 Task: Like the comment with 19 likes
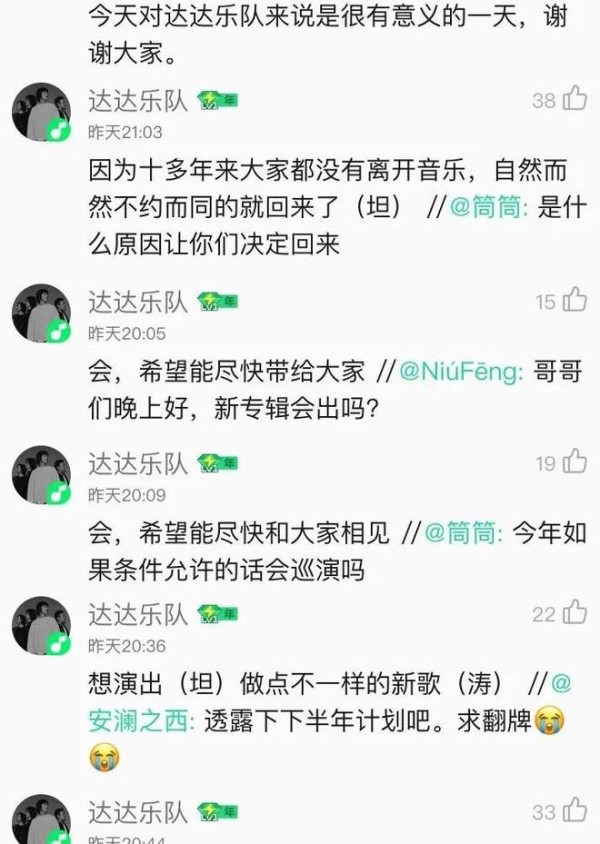[x=575, y=462]
